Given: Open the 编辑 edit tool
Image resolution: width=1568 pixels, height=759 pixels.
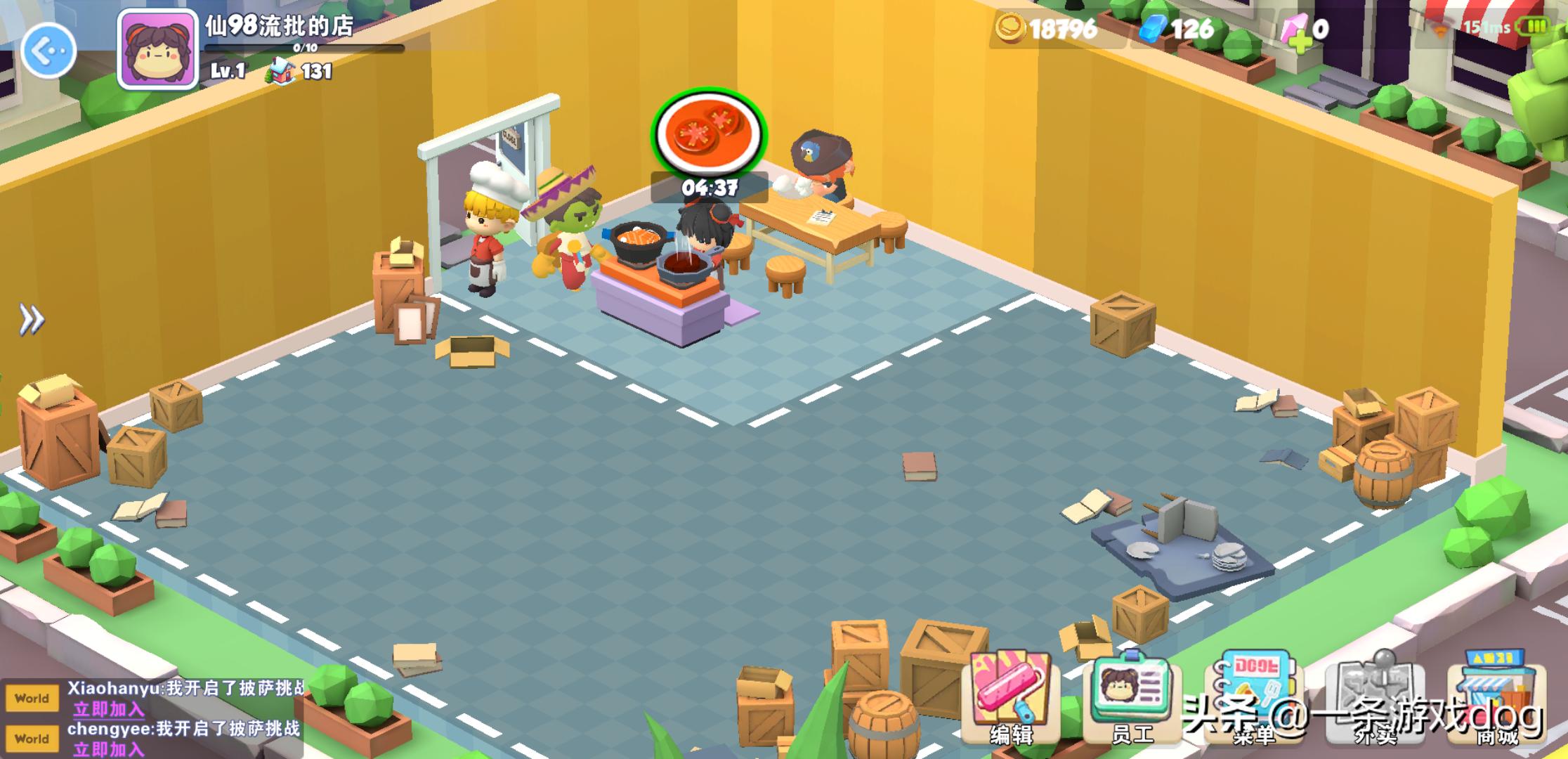Looking at the screenshot, I should point(1011,696).
